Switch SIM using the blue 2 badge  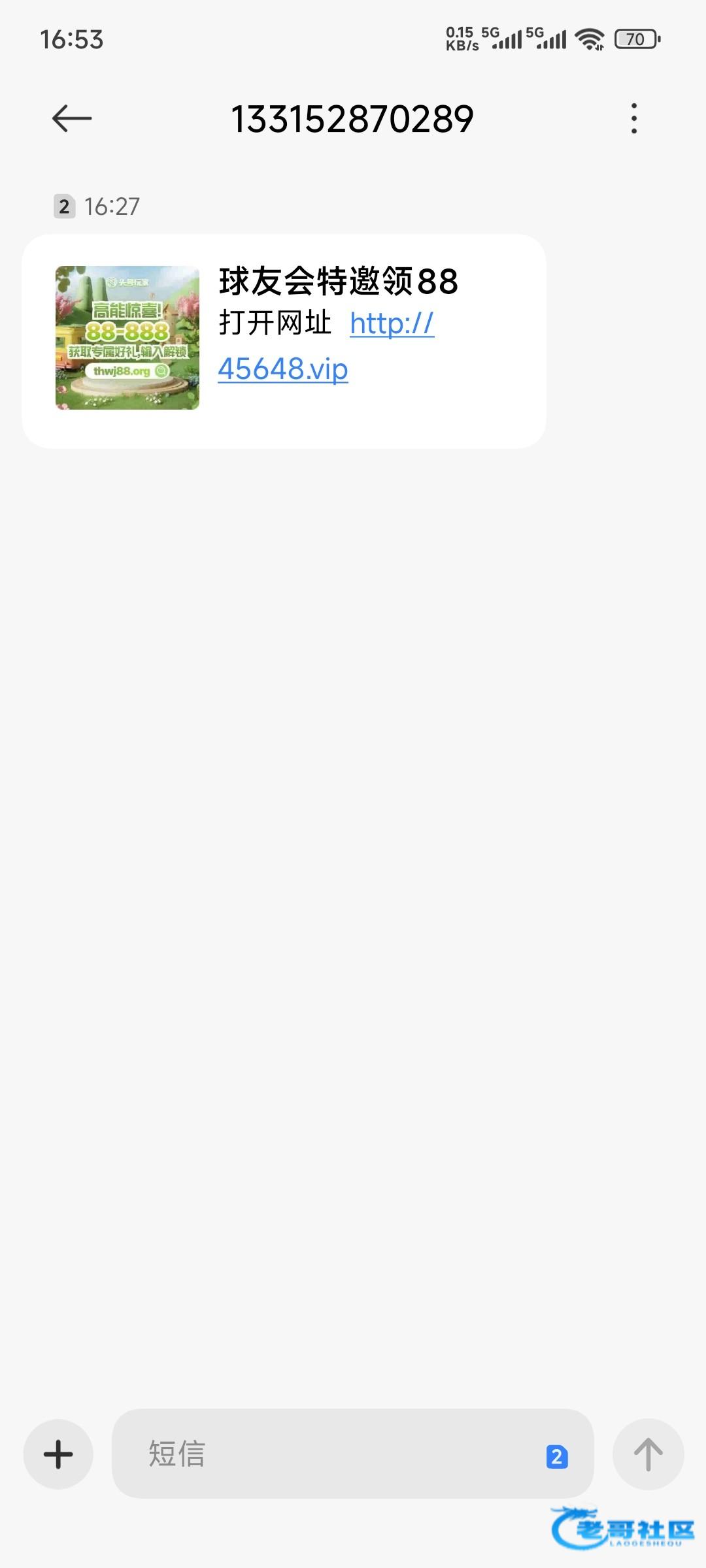click(x=557, y=1456)
